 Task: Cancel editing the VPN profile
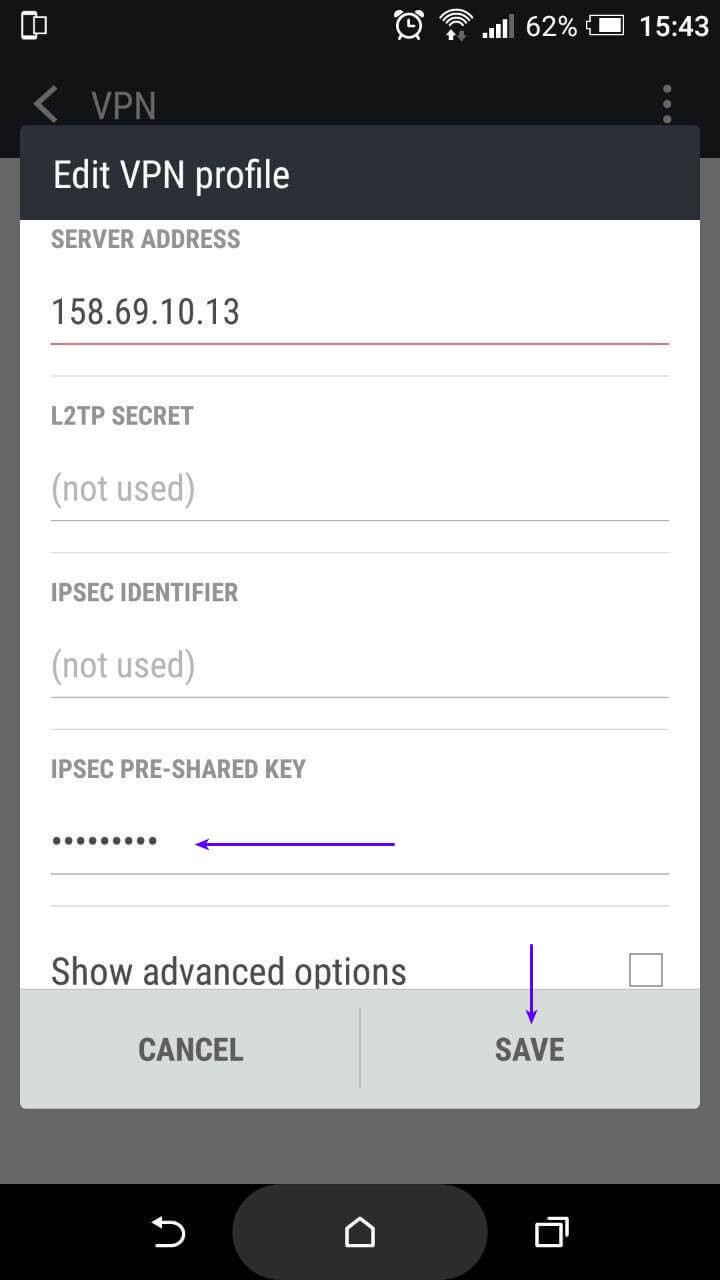pyautogui.click(x=190, y=1049)
